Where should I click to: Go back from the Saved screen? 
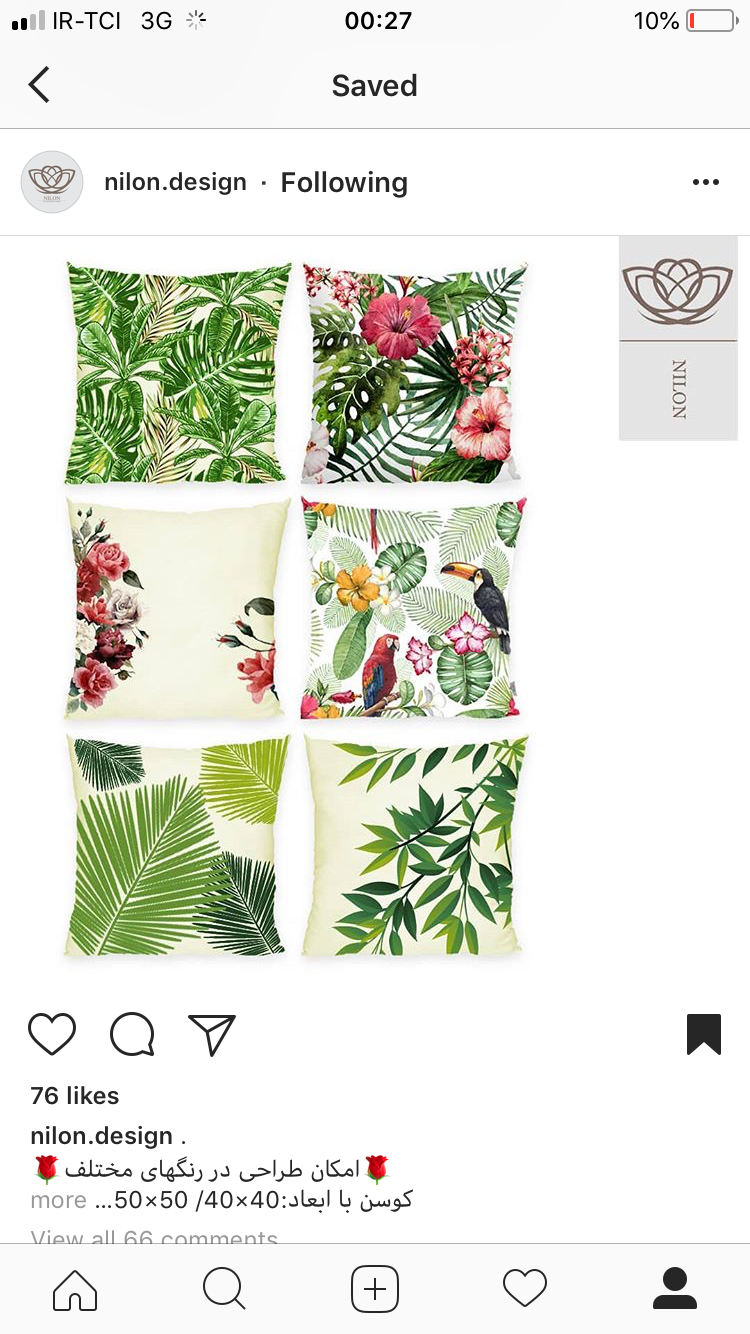point(39,85)
